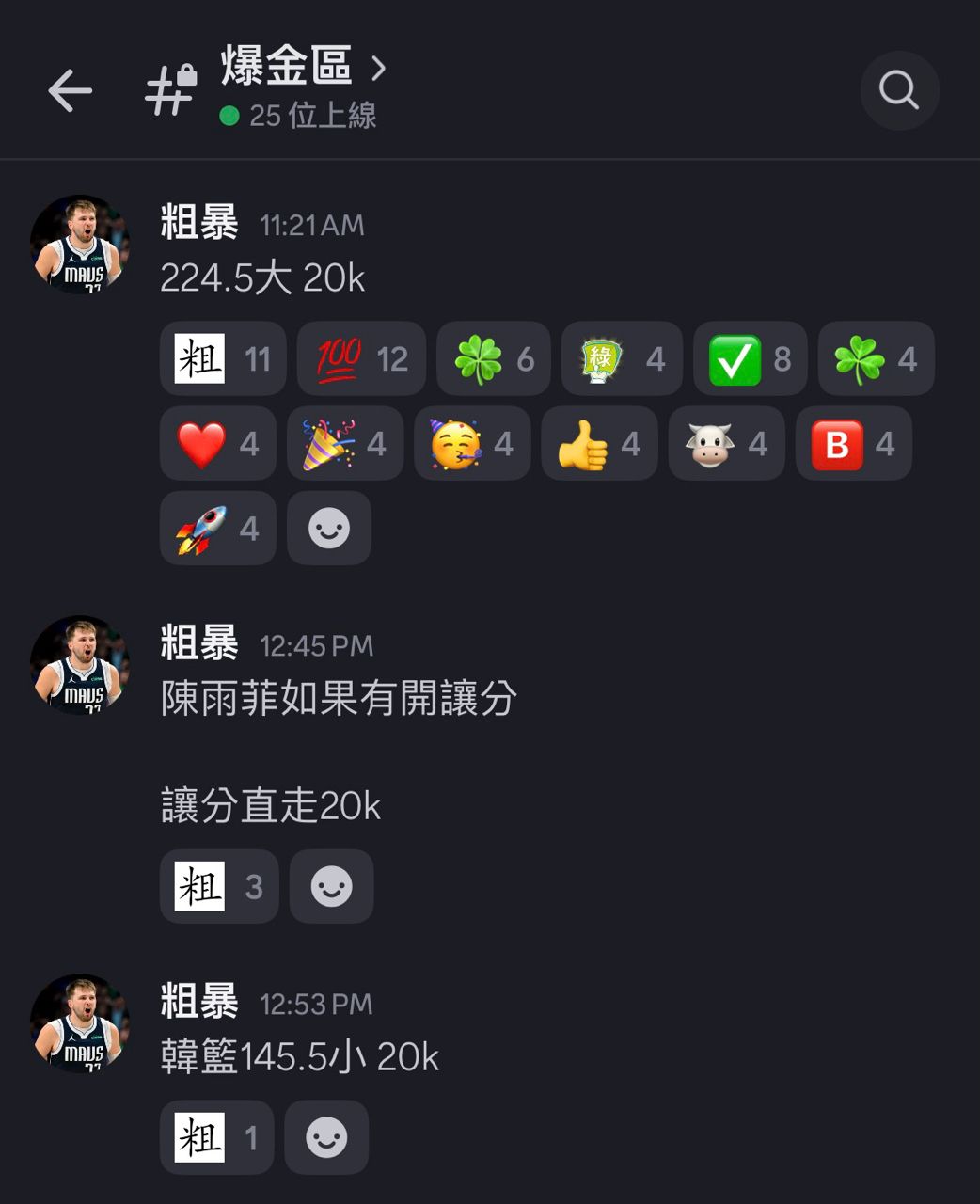
Task: Add new reaction to 韓籃145.5小 20k message
Action: tap(326, 1137)
